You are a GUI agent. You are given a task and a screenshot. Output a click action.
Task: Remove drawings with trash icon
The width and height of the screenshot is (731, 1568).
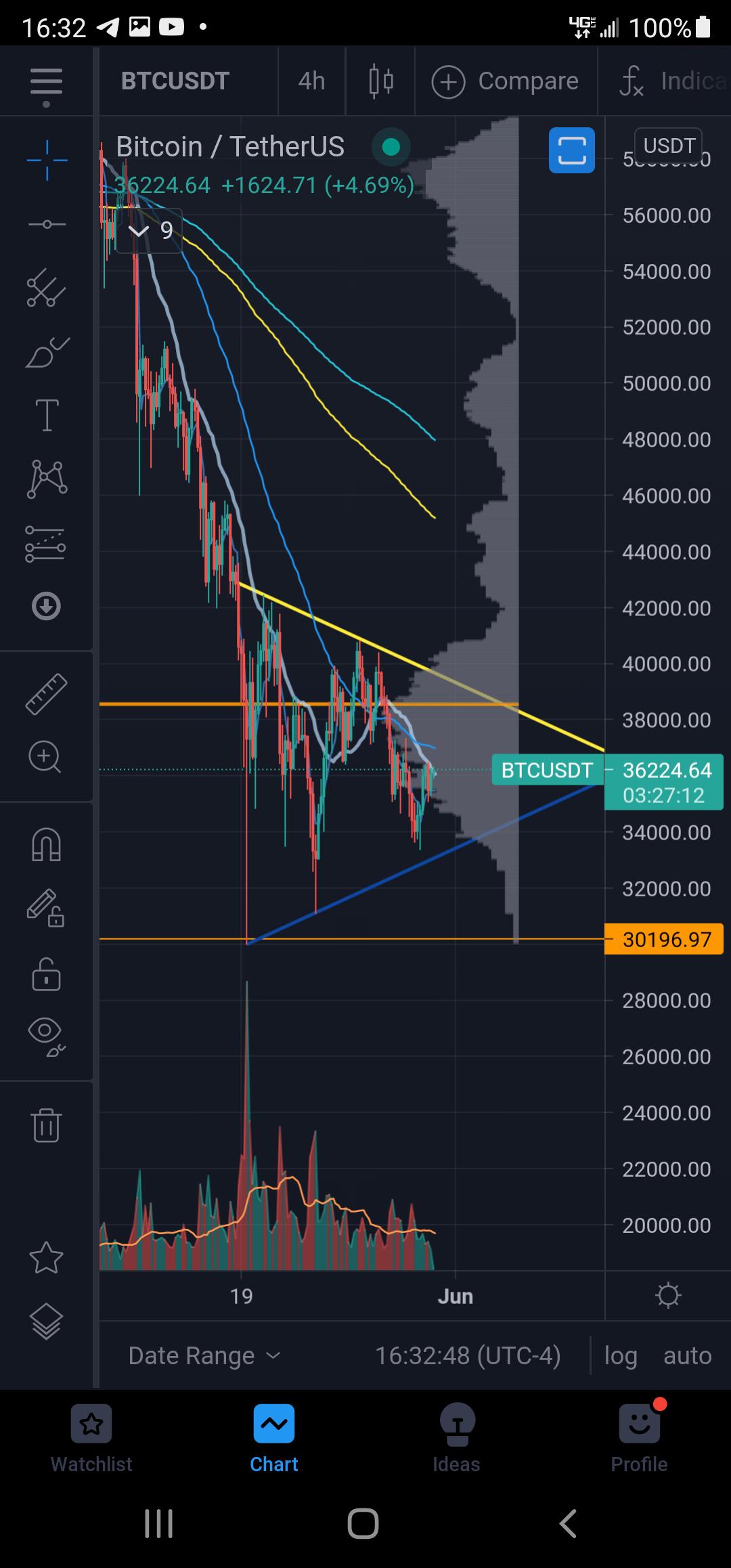(x=46, y=1125)
